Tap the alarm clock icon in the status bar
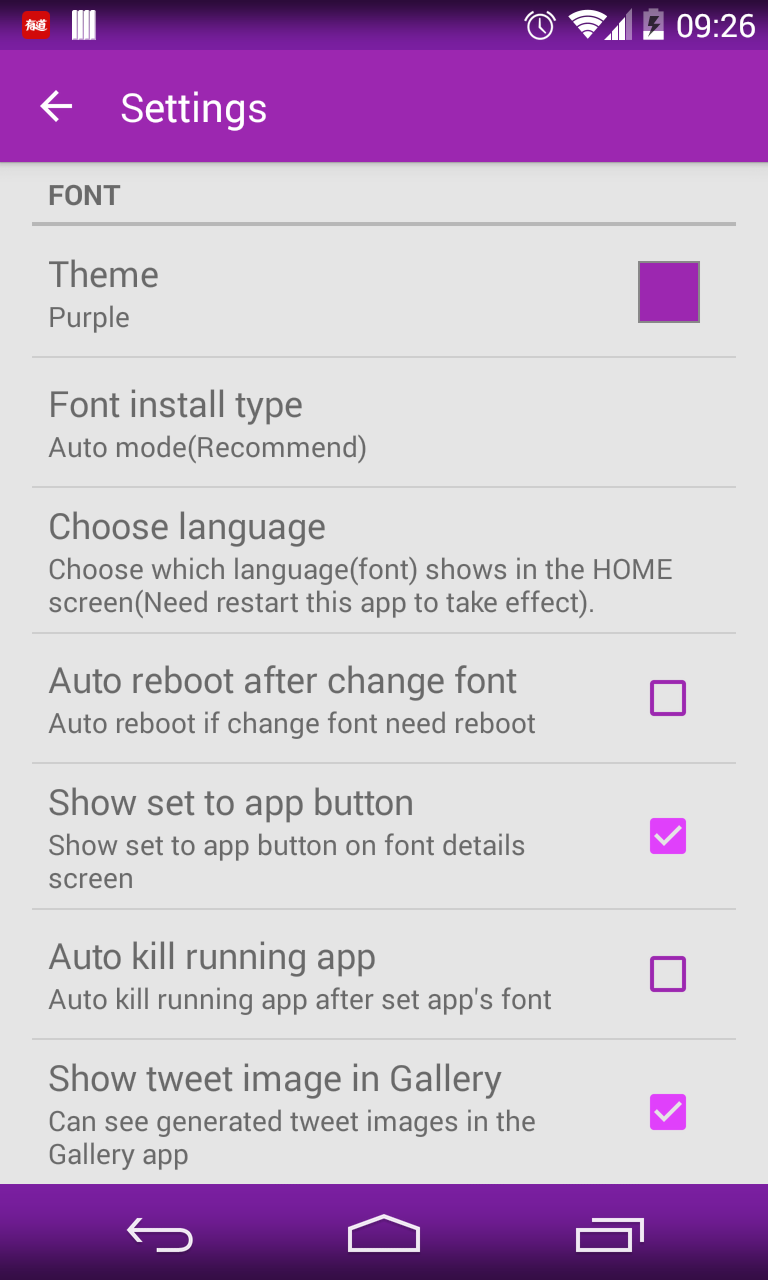The width and height of the screenshot is (768, 1280). [x=539, y=25]
